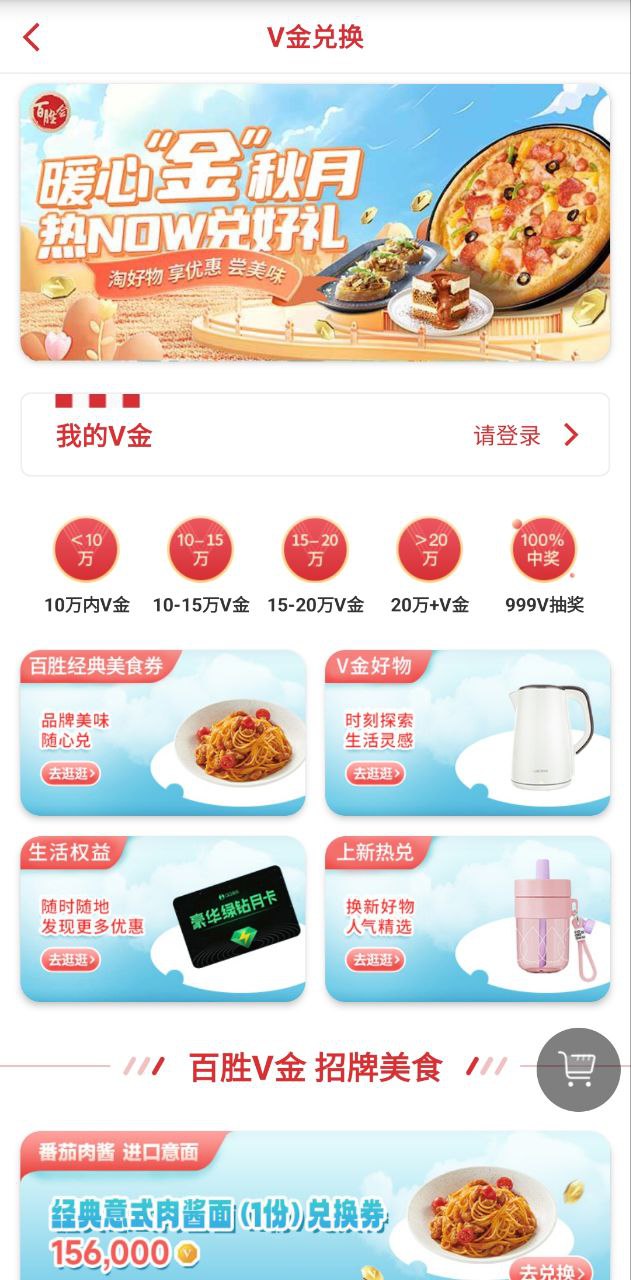Explore the 上新热兑 card
631x1280 pixels.
coord(467,919)
